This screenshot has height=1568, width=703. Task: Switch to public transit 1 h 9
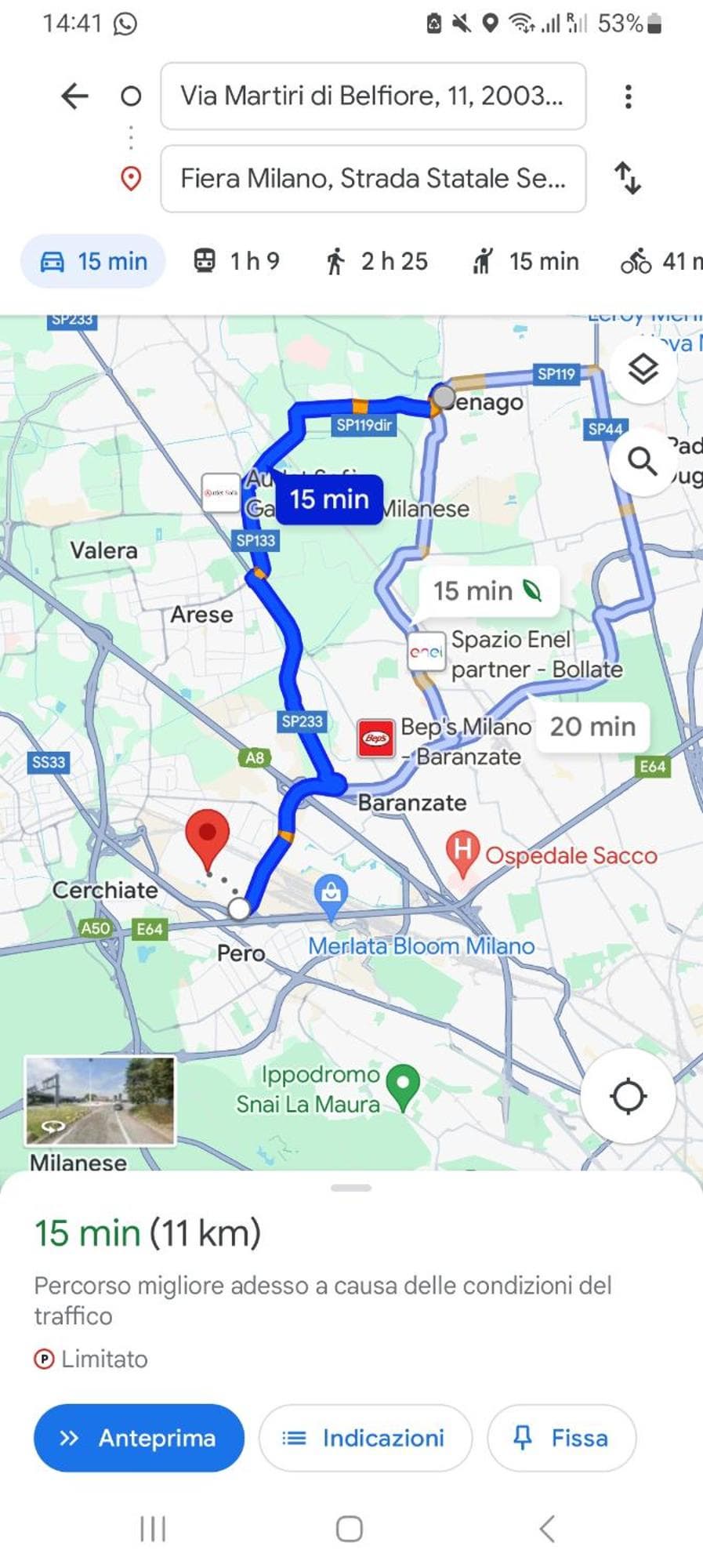[237, 261]
